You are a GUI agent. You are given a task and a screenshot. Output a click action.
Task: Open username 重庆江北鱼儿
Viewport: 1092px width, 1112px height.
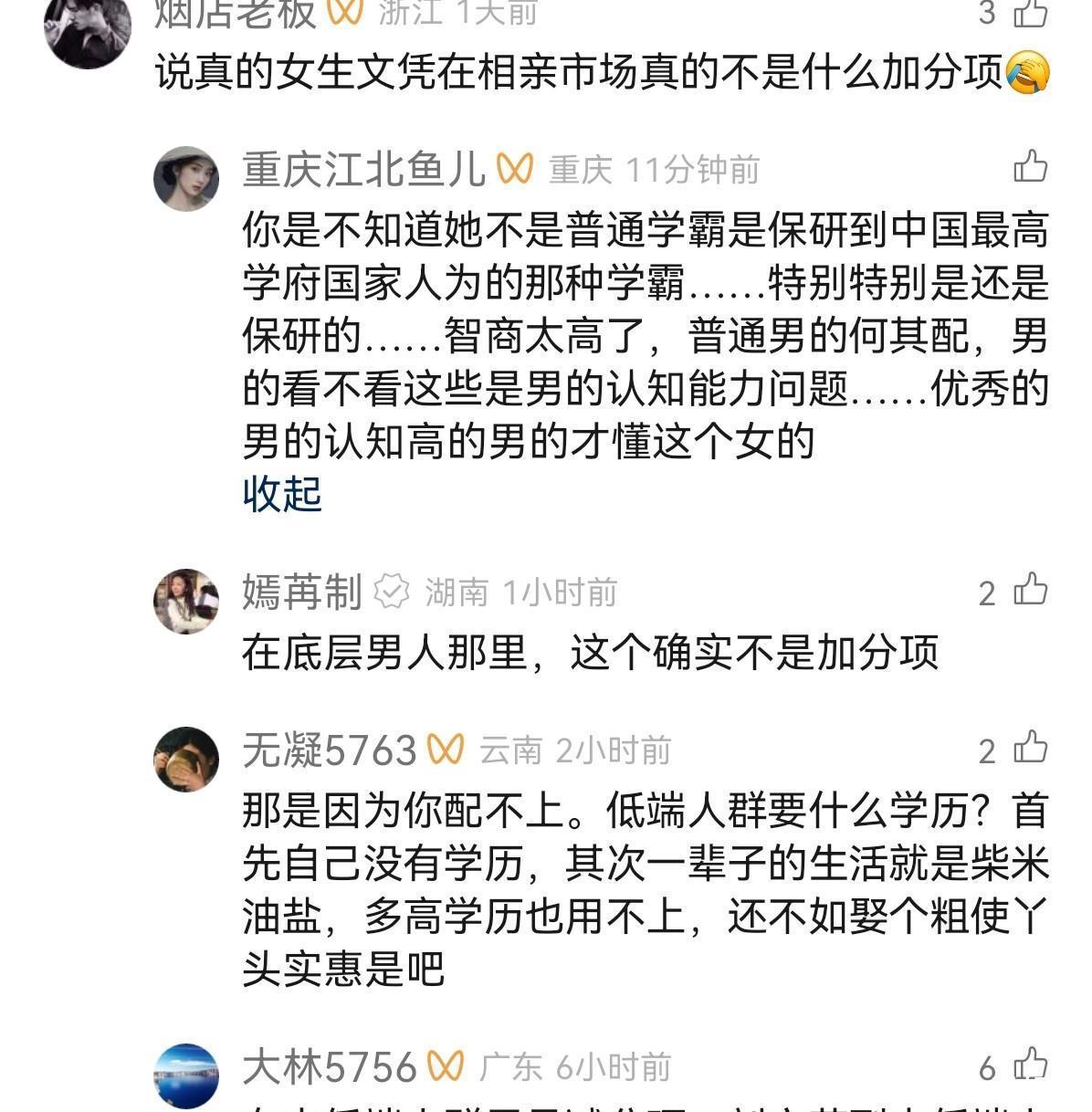click(363, 170)
